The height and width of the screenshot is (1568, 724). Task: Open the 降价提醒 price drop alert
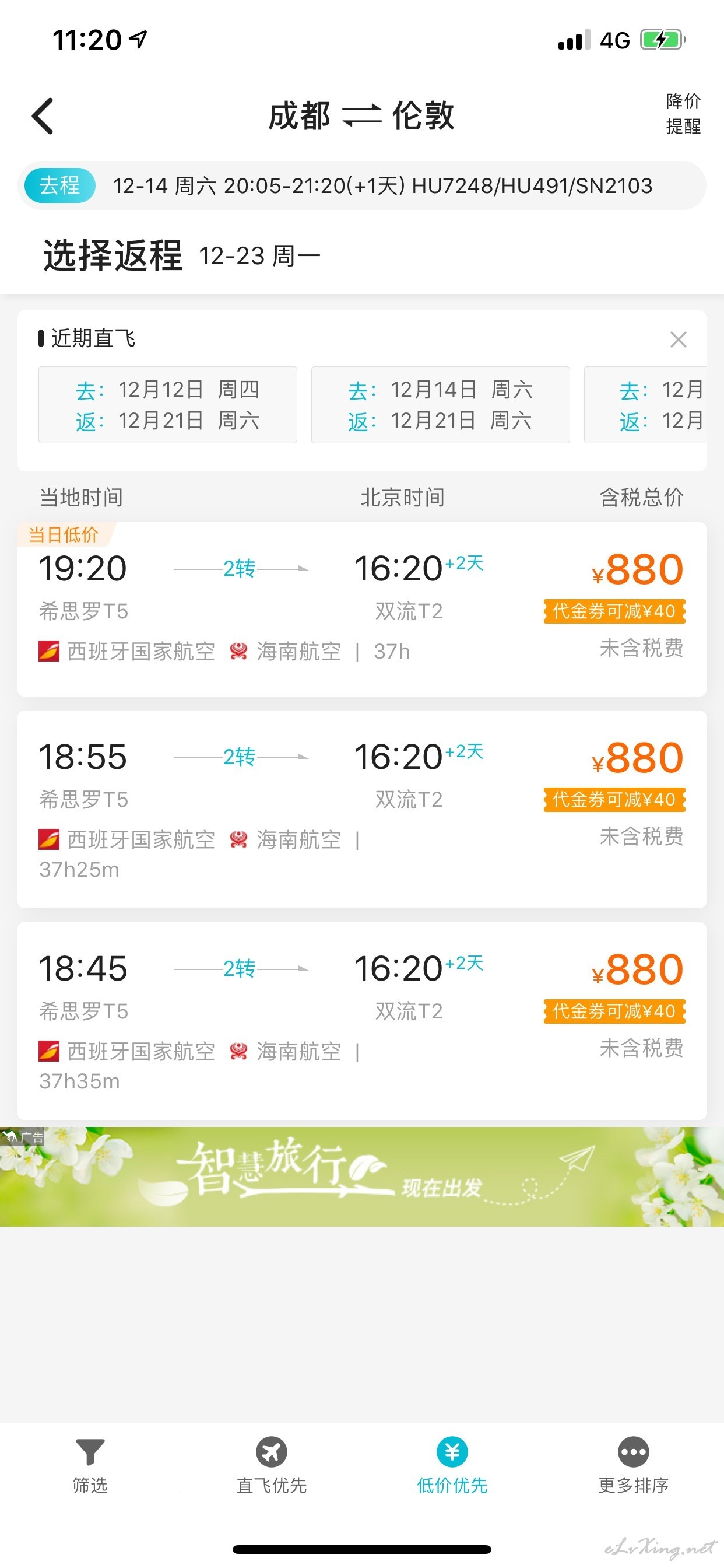683,114
